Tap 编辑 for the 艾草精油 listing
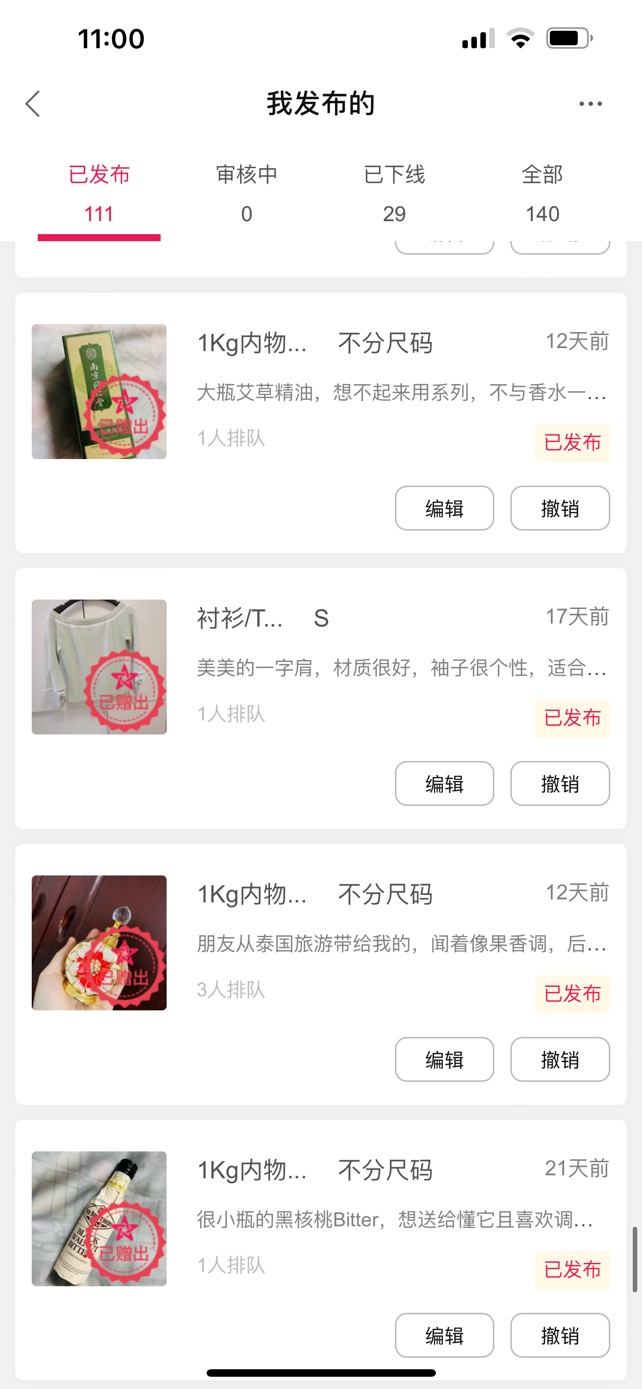This screenshot has height=1389, width=642. tap(444, 508)
